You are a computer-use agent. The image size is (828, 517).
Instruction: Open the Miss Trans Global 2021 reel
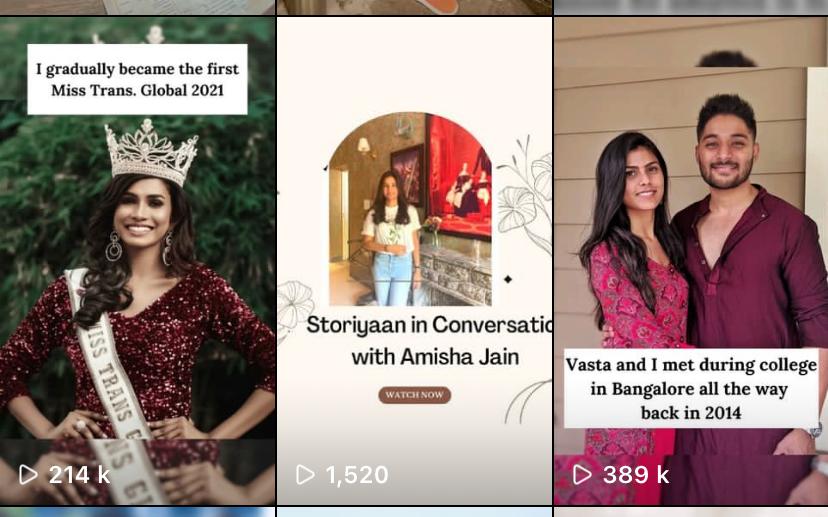point(137,260)
